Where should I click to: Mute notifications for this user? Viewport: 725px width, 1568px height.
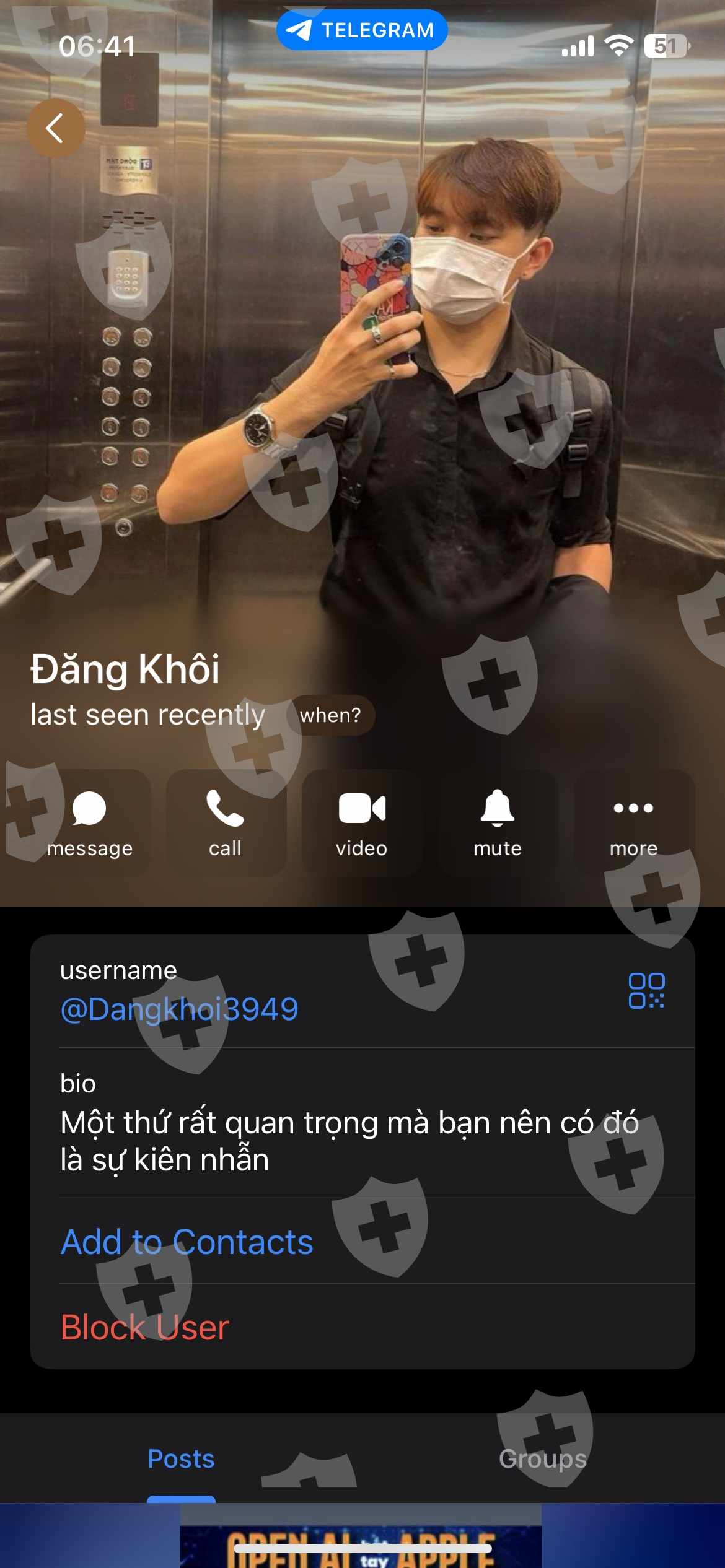pos(498,823)
